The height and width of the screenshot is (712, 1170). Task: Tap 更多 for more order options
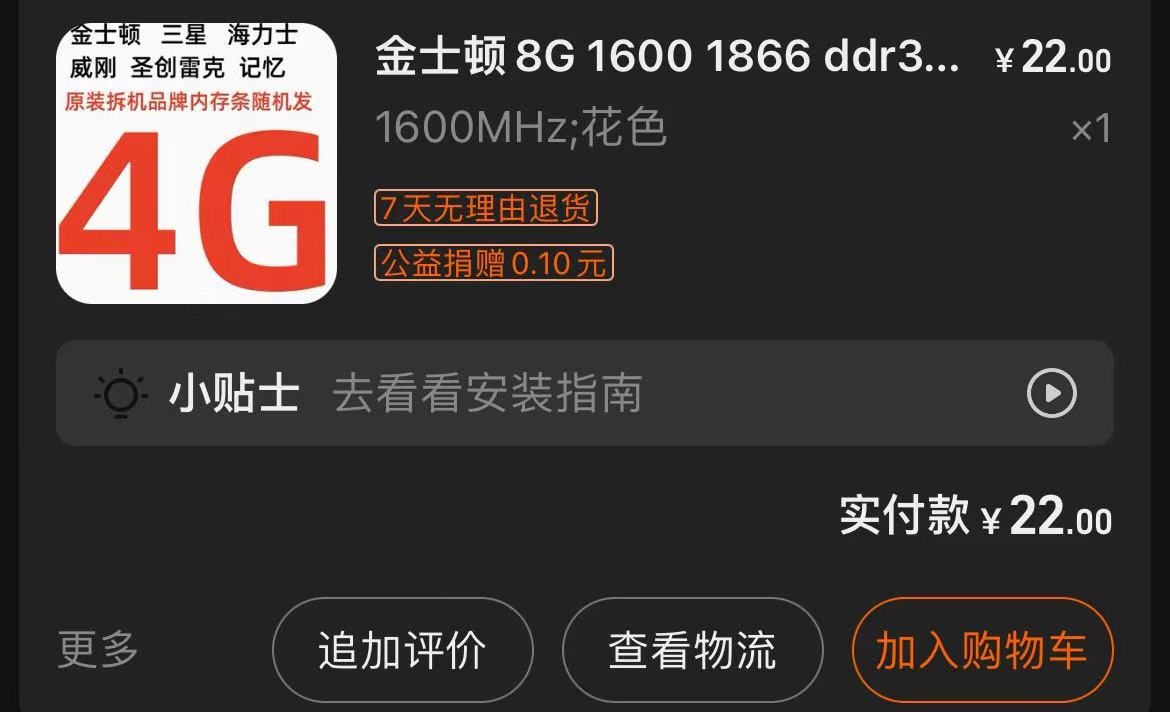(x=98, y=649)
